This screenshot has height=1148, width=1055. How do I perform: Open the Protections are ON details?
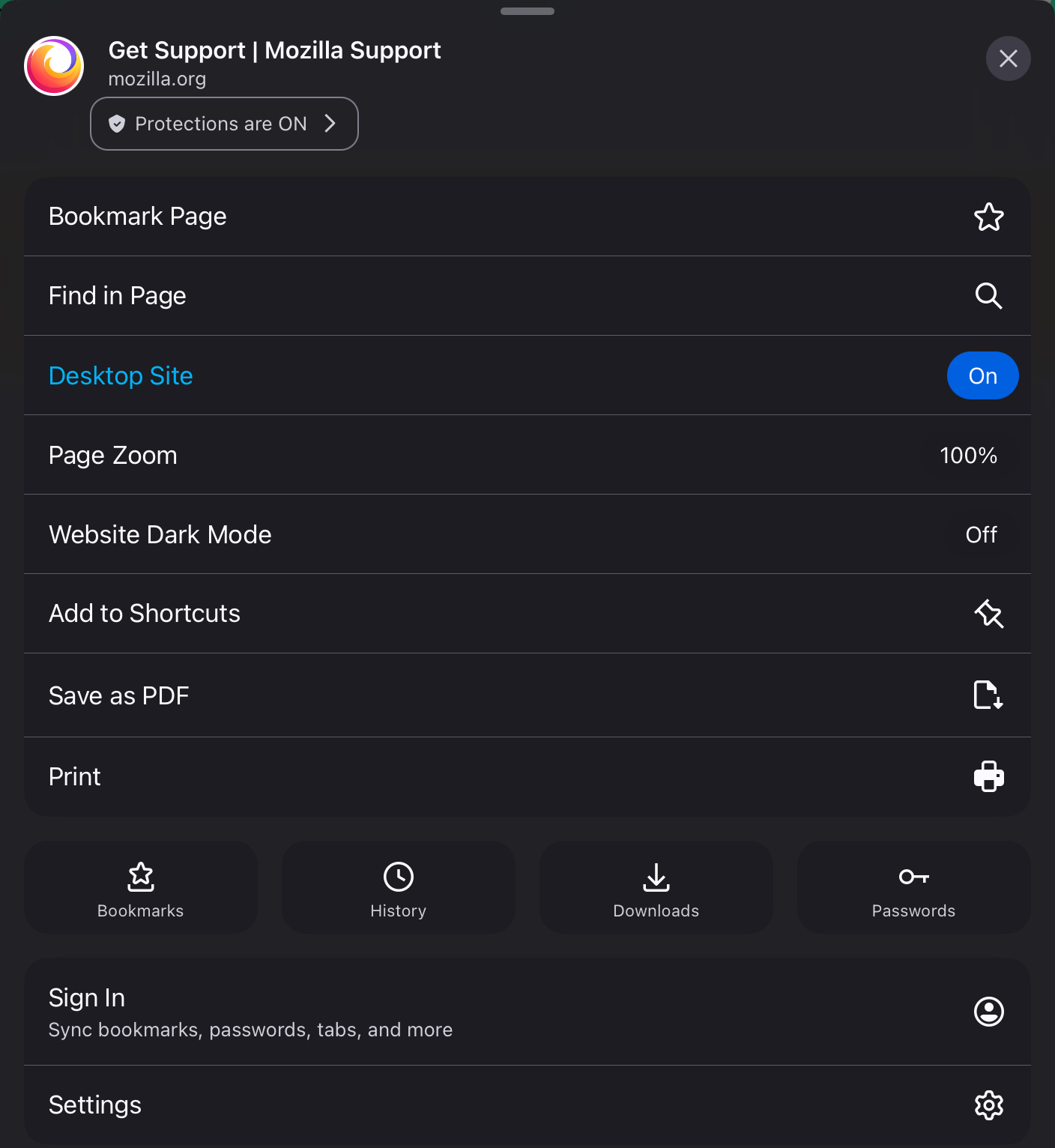click(x=224, y=124)
